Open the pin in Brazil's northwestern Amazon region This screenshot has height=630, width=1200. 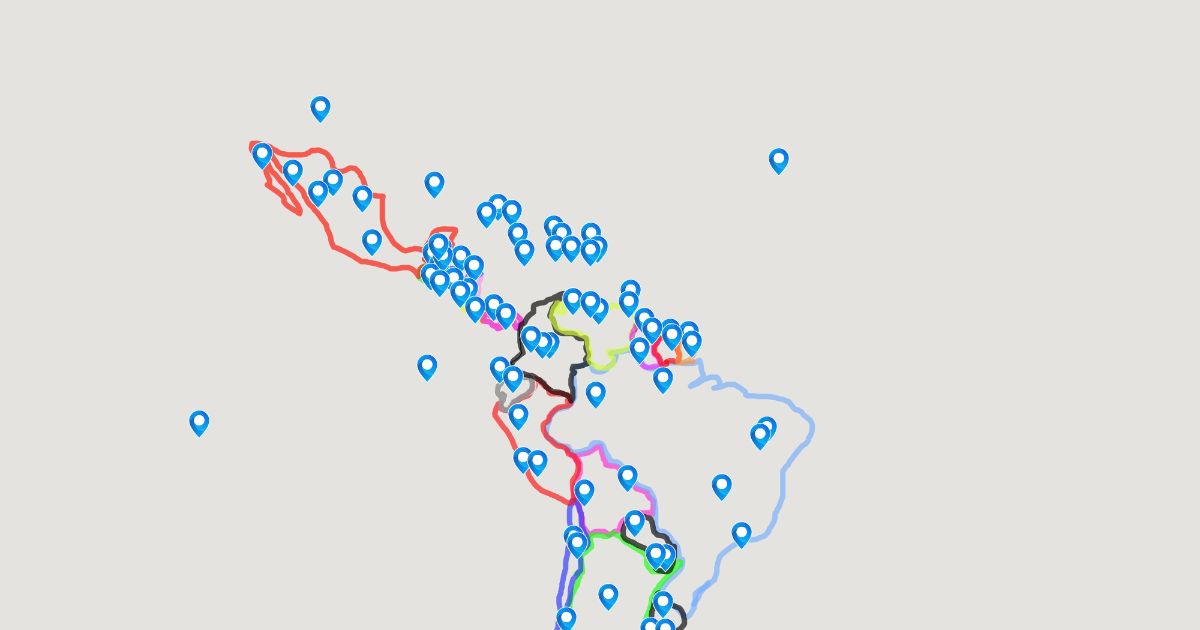[596, 394]
